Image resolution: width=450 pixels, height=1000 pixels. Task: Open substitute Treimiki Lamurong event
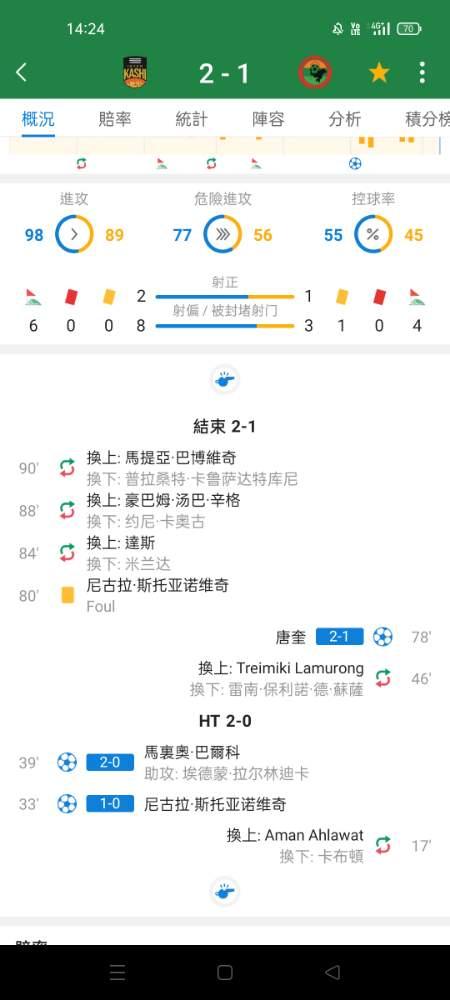[x=280, y=668]
